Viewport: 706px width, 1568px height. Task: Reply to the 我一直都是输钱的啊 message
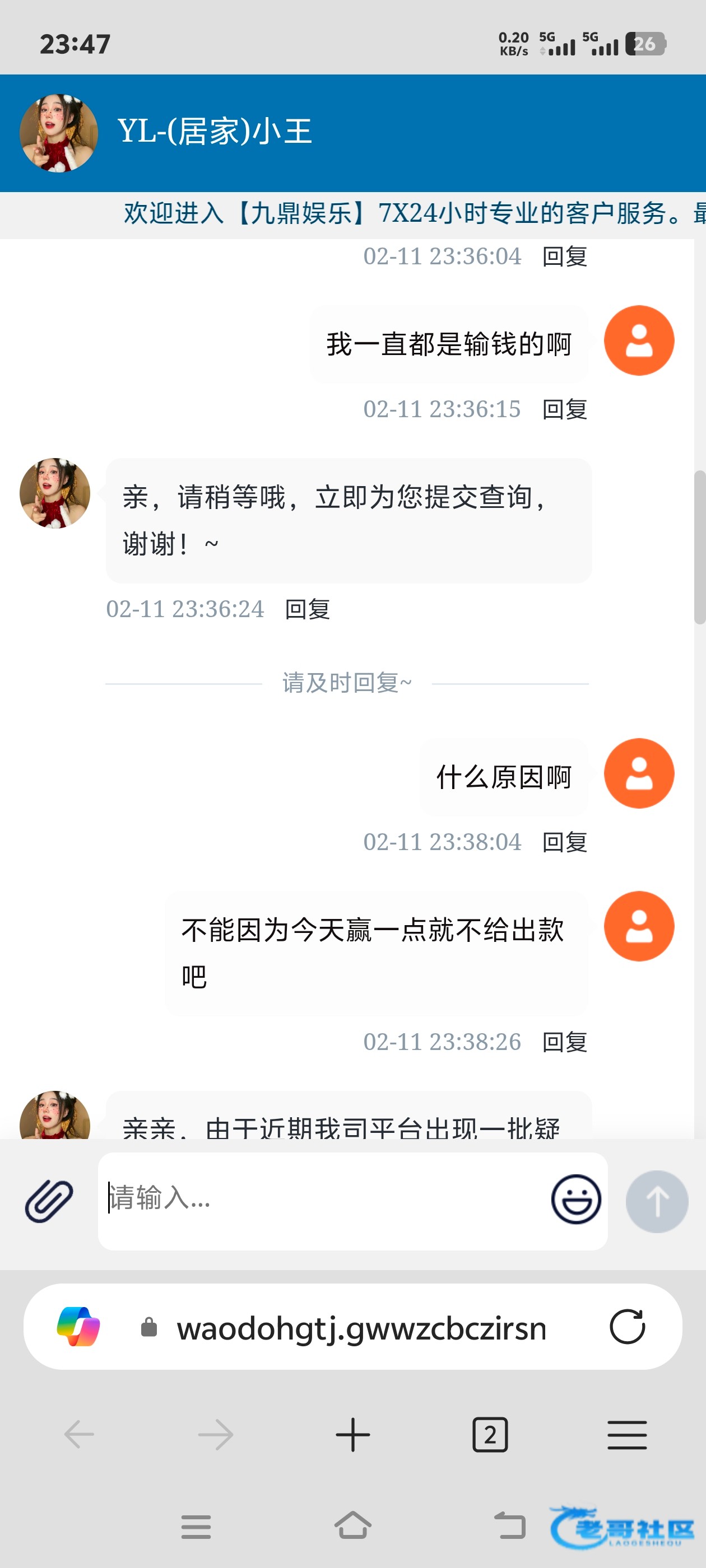tap(565, 410)
